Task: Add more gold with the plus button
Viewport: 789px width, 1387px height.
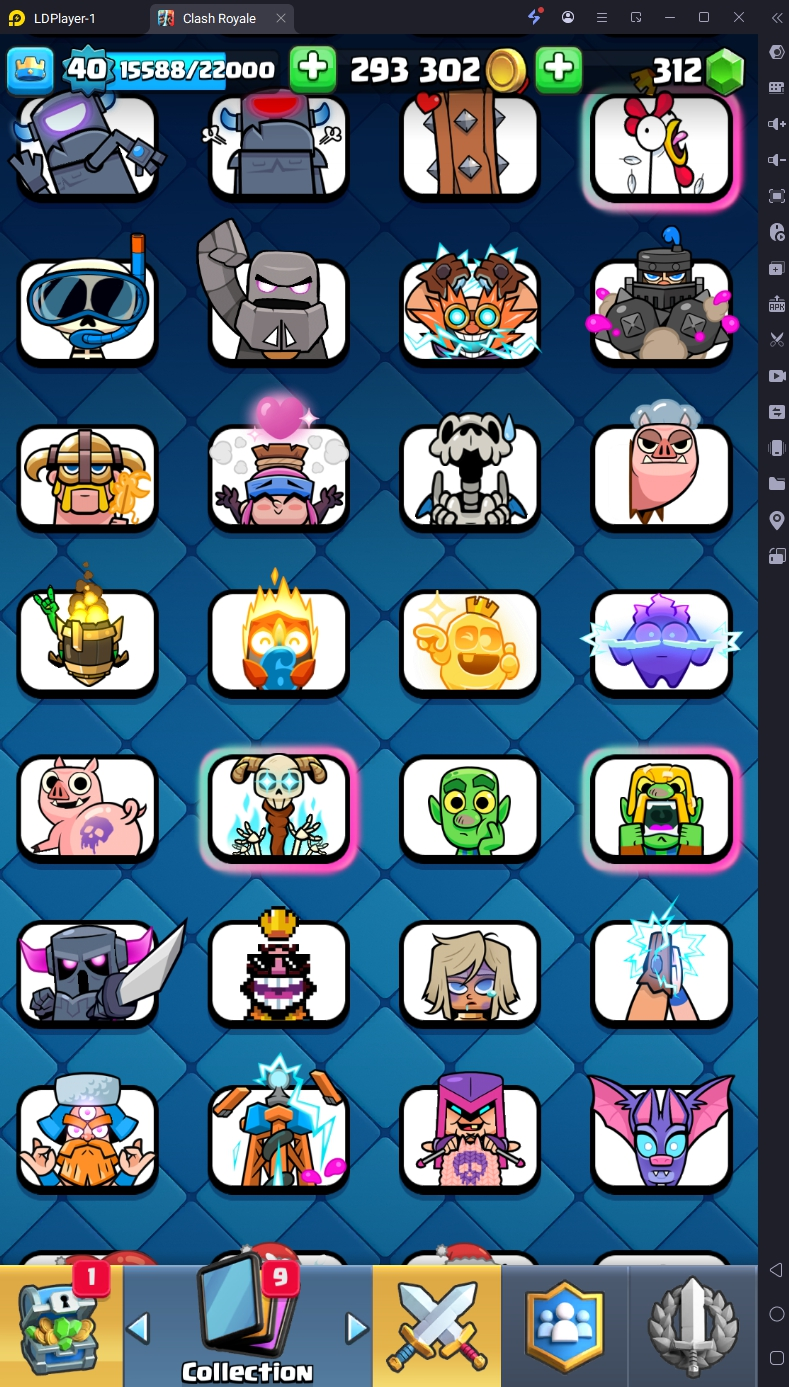Action: (559, 69)
